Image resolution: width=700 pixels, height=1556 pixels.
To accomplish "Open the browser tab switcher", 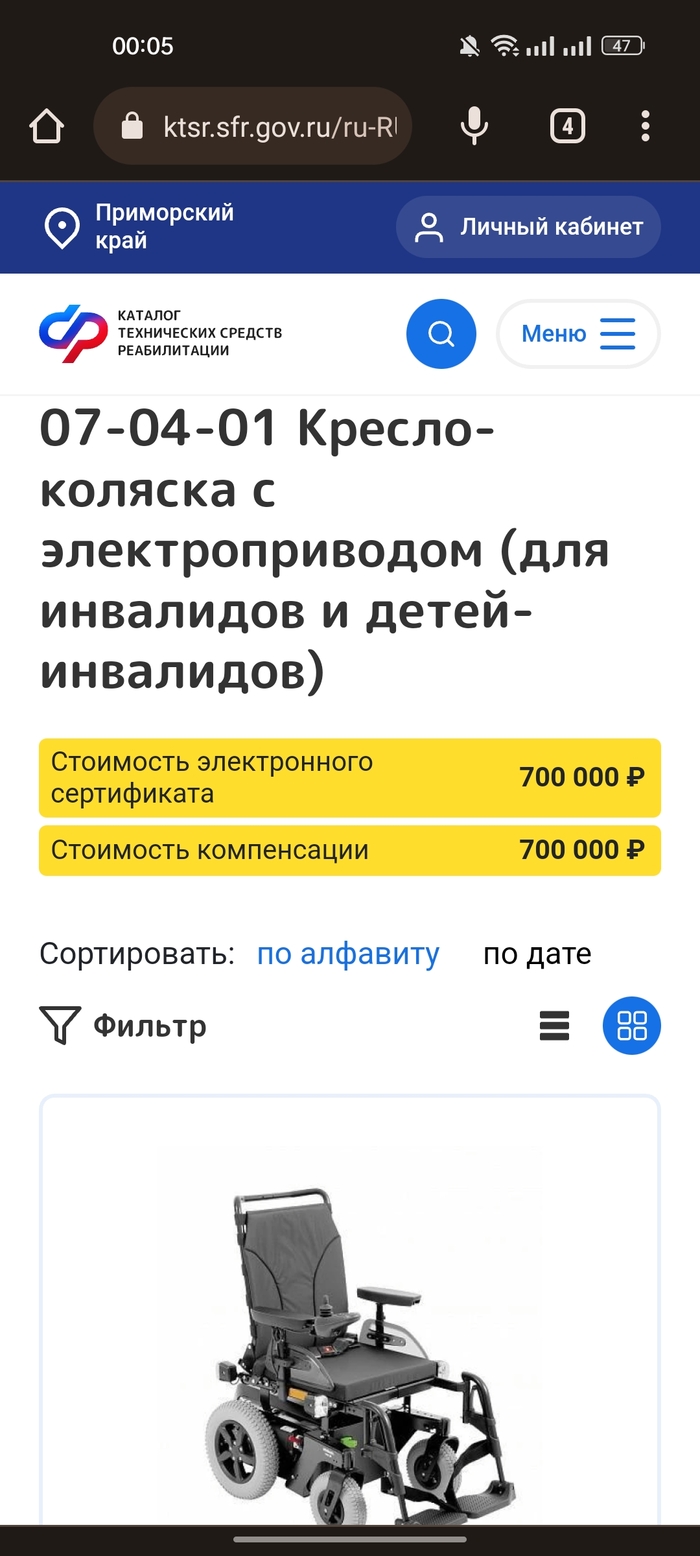I will [x=567, y=126].
